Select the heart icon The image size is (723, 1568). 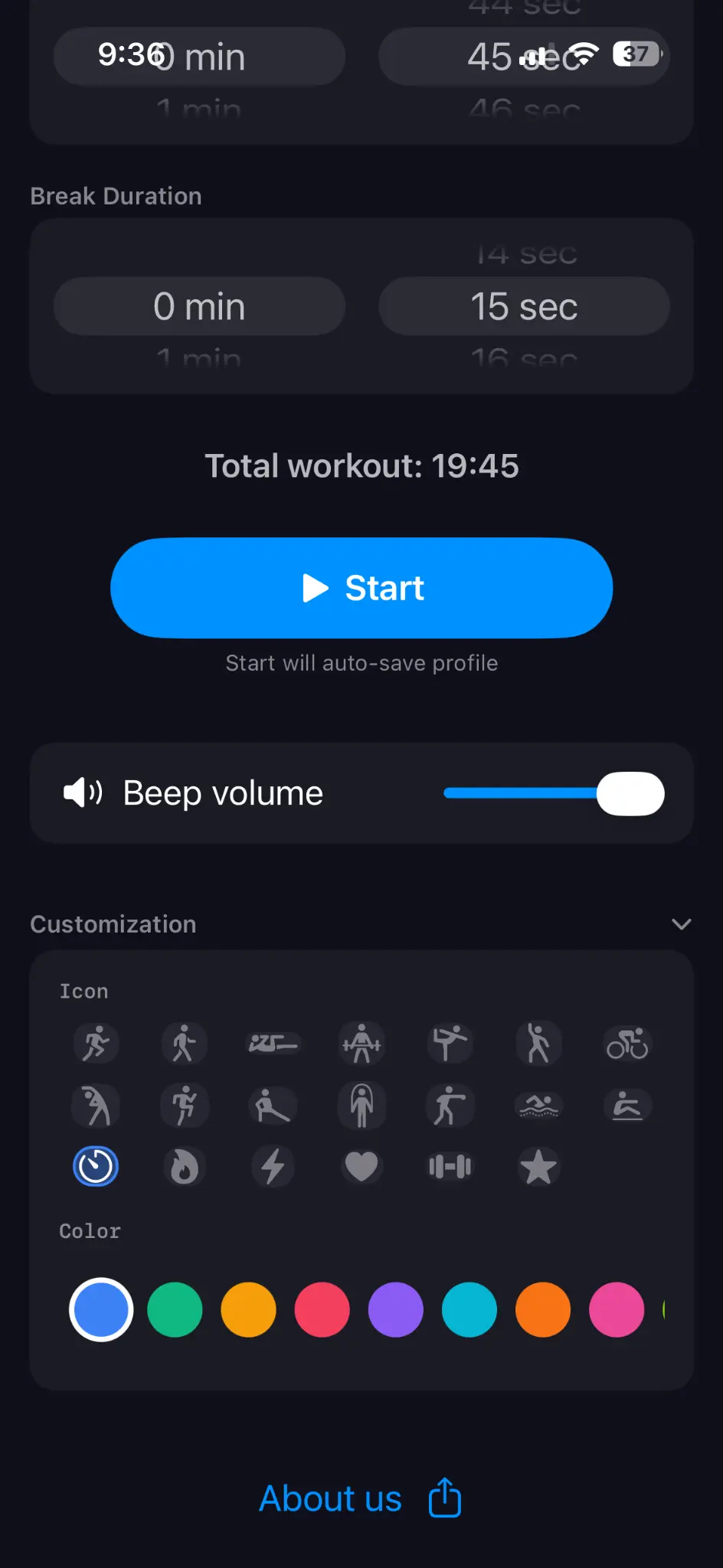coord(361,1167)
